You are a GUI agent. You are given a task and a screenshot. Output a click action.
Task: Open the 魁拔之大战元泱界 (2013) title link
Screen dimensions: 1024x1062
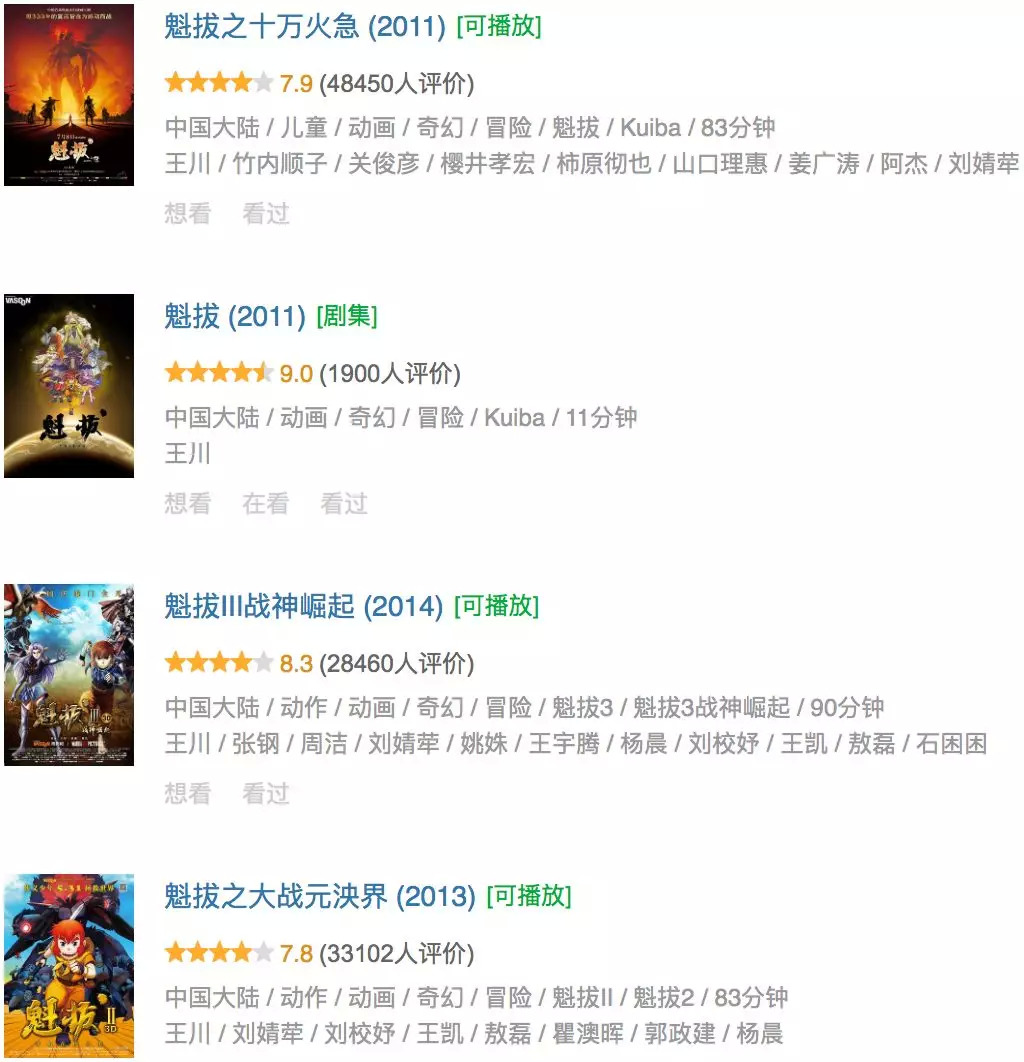click(319, 897)
